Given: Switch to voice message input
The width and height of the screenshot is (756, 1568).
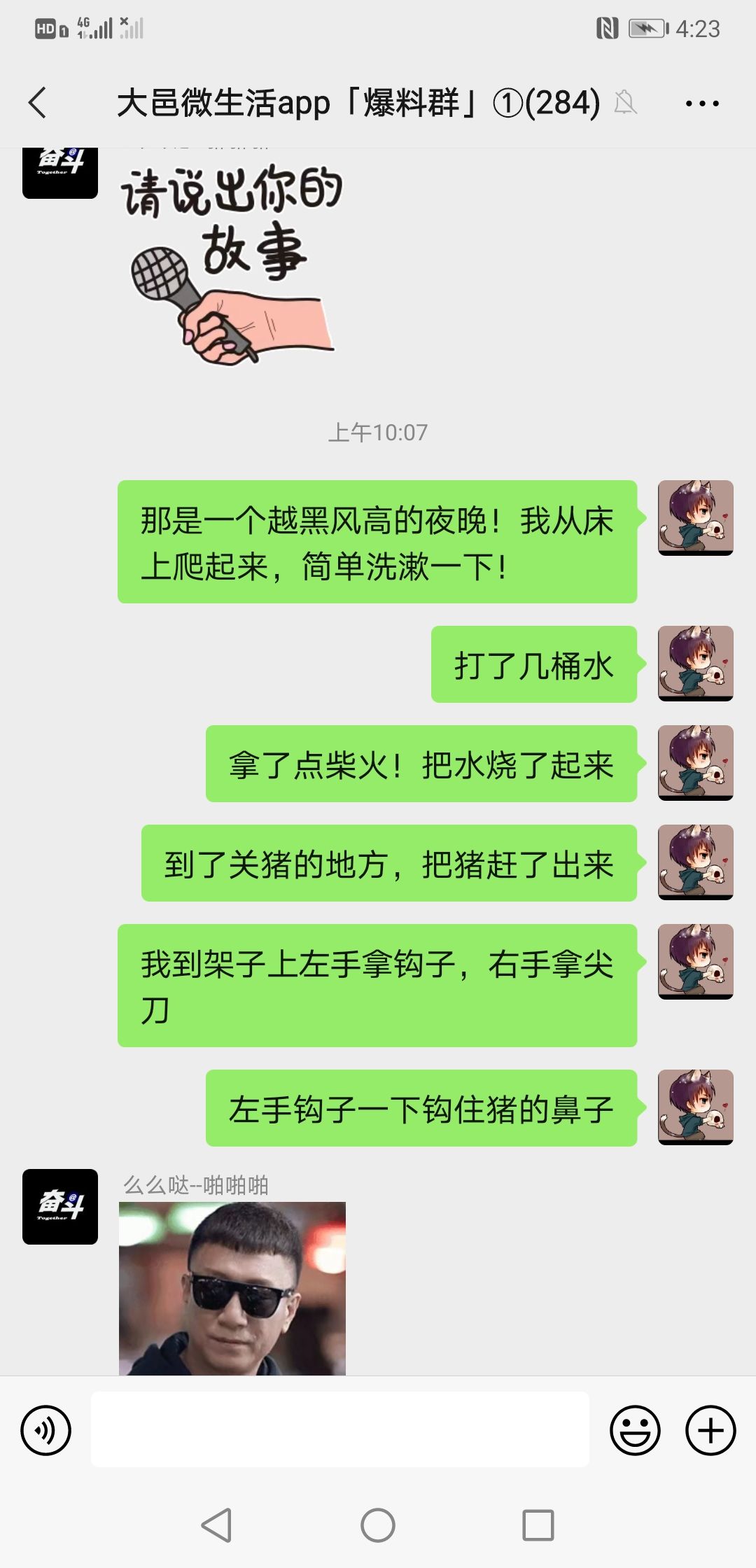Looking at the screenshot, I should pos(46,1430).
